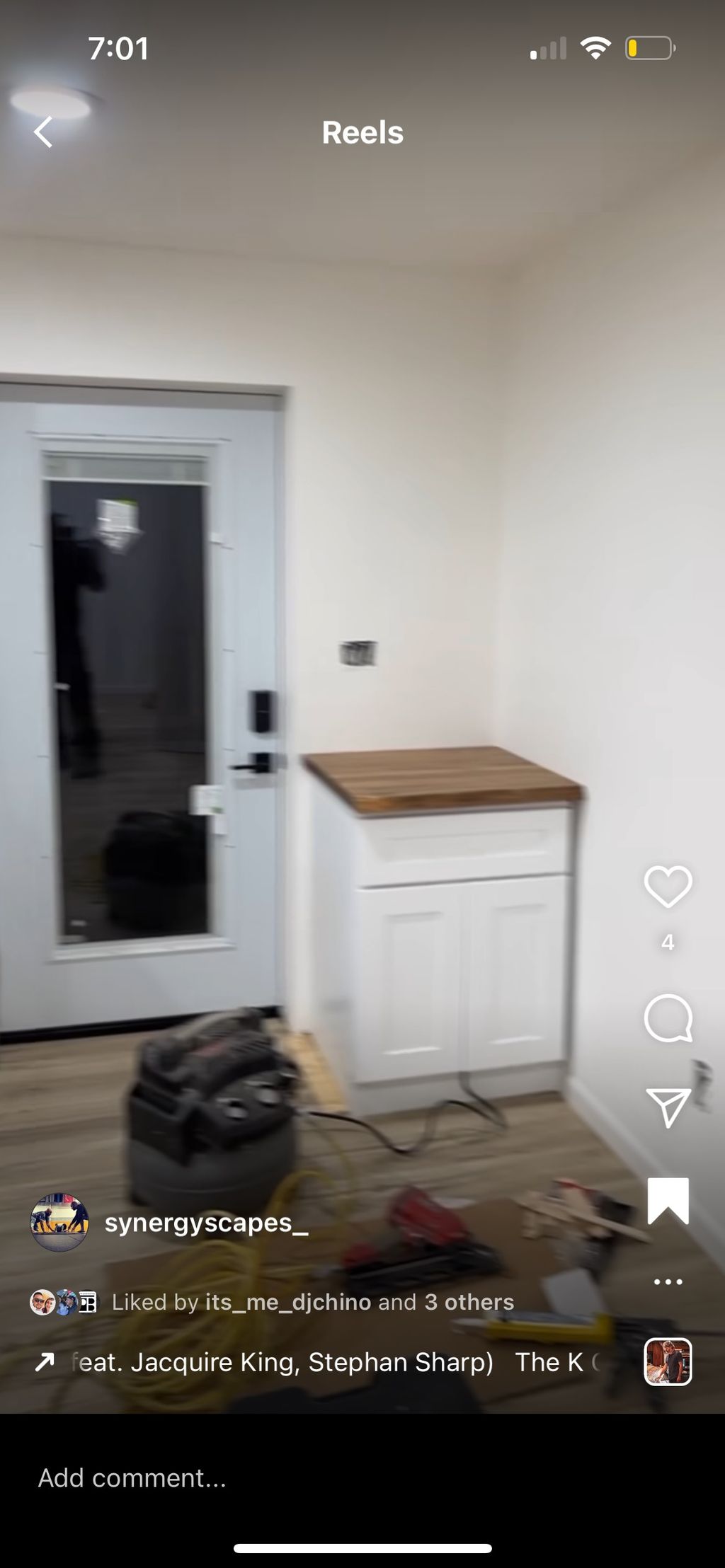Open the audio track with Jacquire King
This screenshot has height=1568, width=725.
point(283,1362)
